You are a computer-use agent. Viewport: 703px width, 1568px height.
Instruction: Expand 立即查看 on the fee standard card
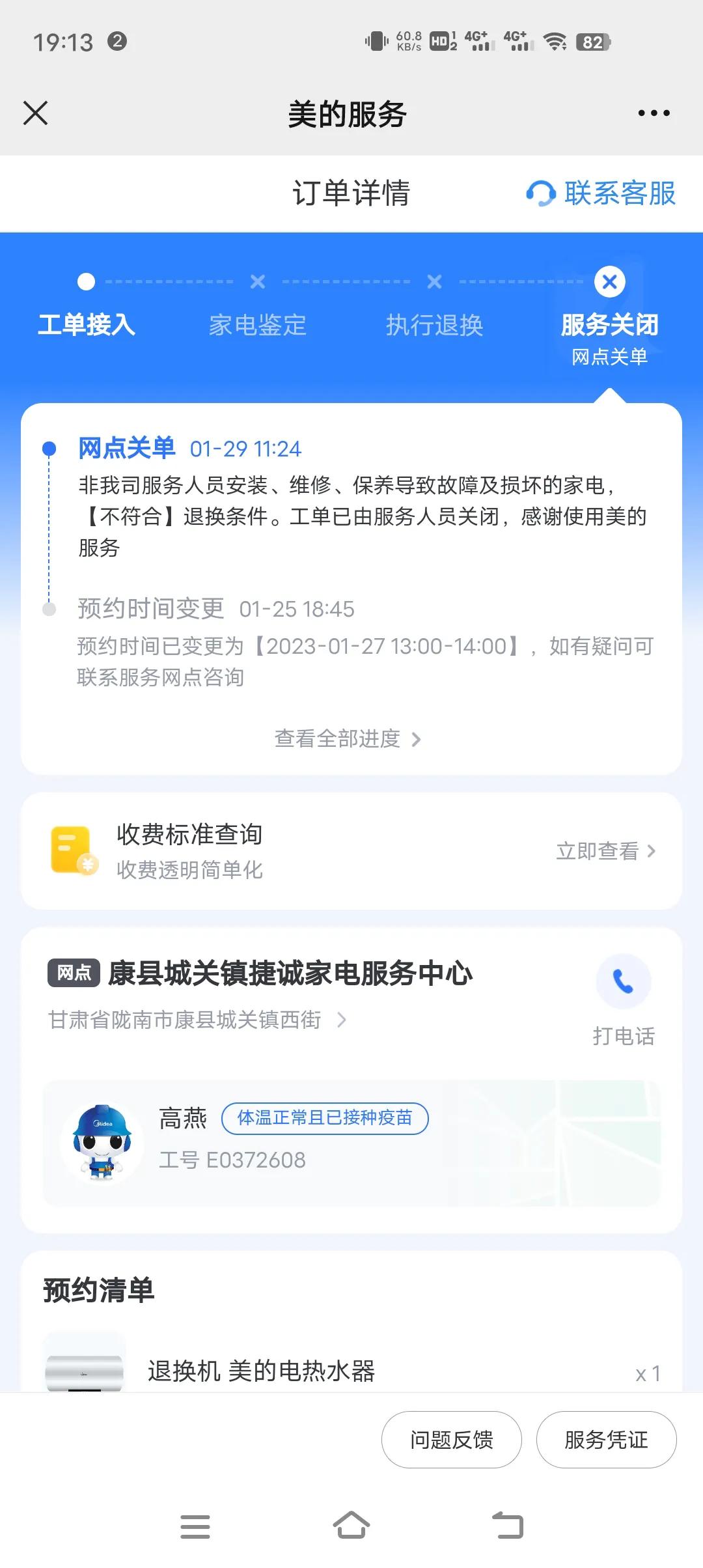(606, 851)
